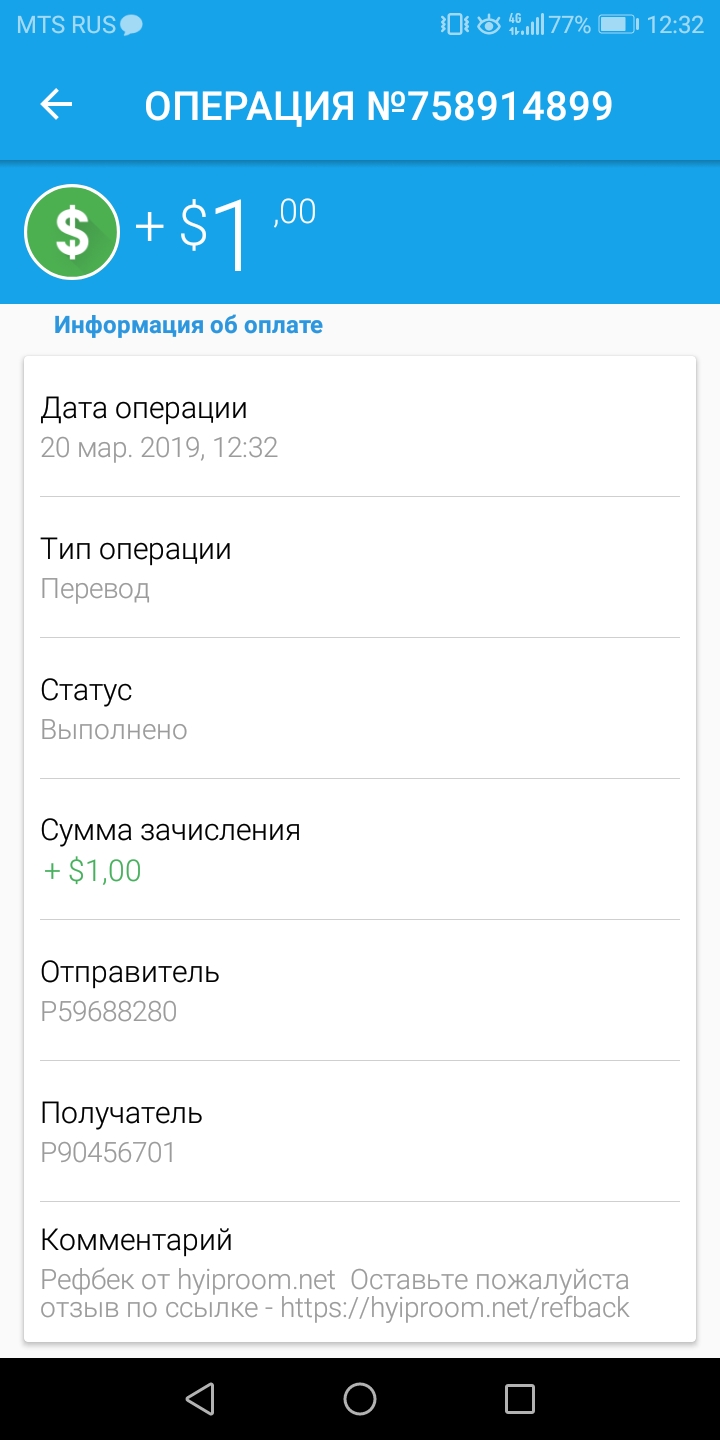This screenshot has width=720, height=1440.
Task: Open the recent apps view
Action: tap(520, 1398)
